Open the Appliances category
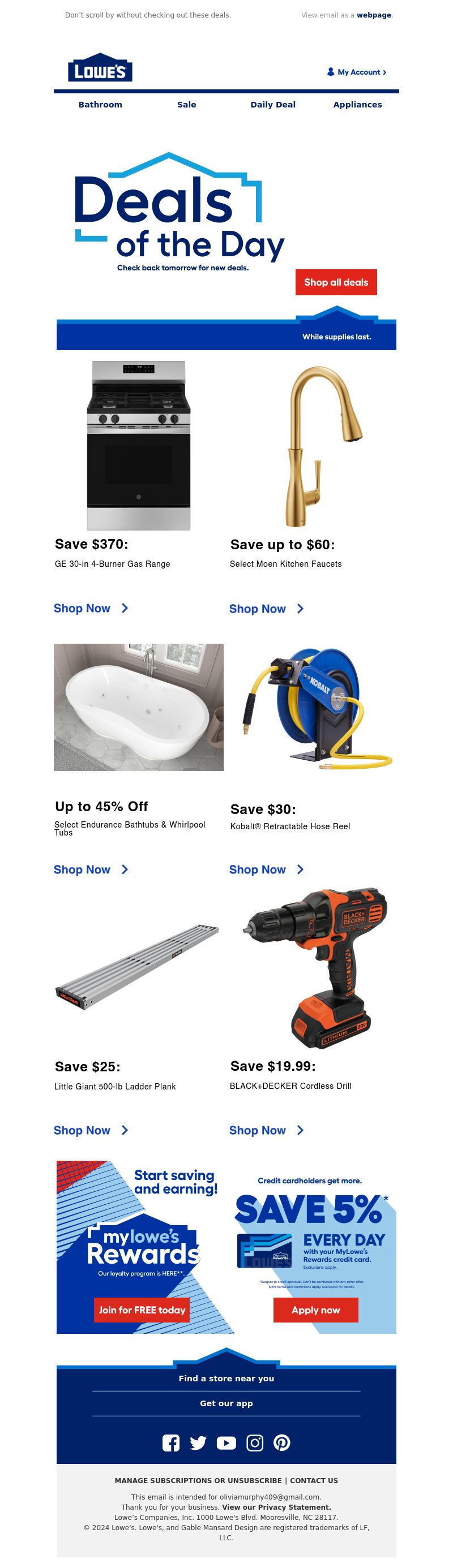This screenshot has height=1568, width=453. pyautogui.click(x=357, y=105)
